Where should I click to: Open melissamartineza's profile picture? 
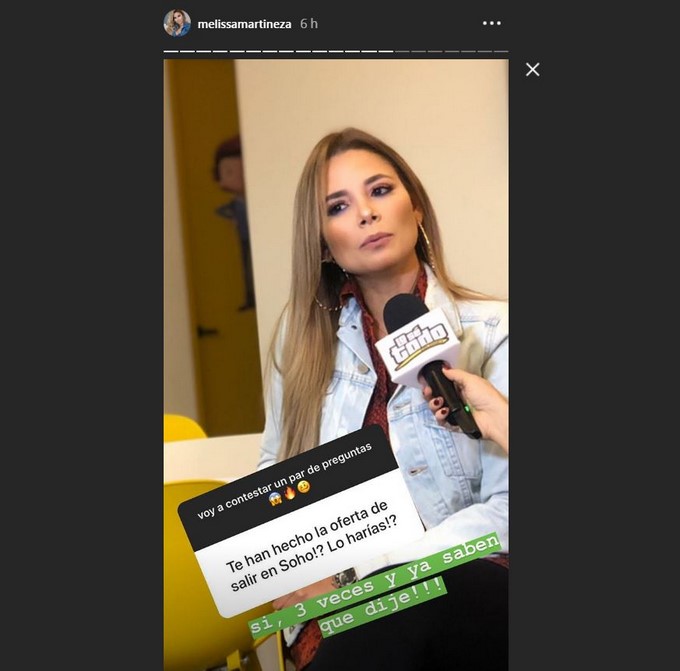click(x=178, y=23)
